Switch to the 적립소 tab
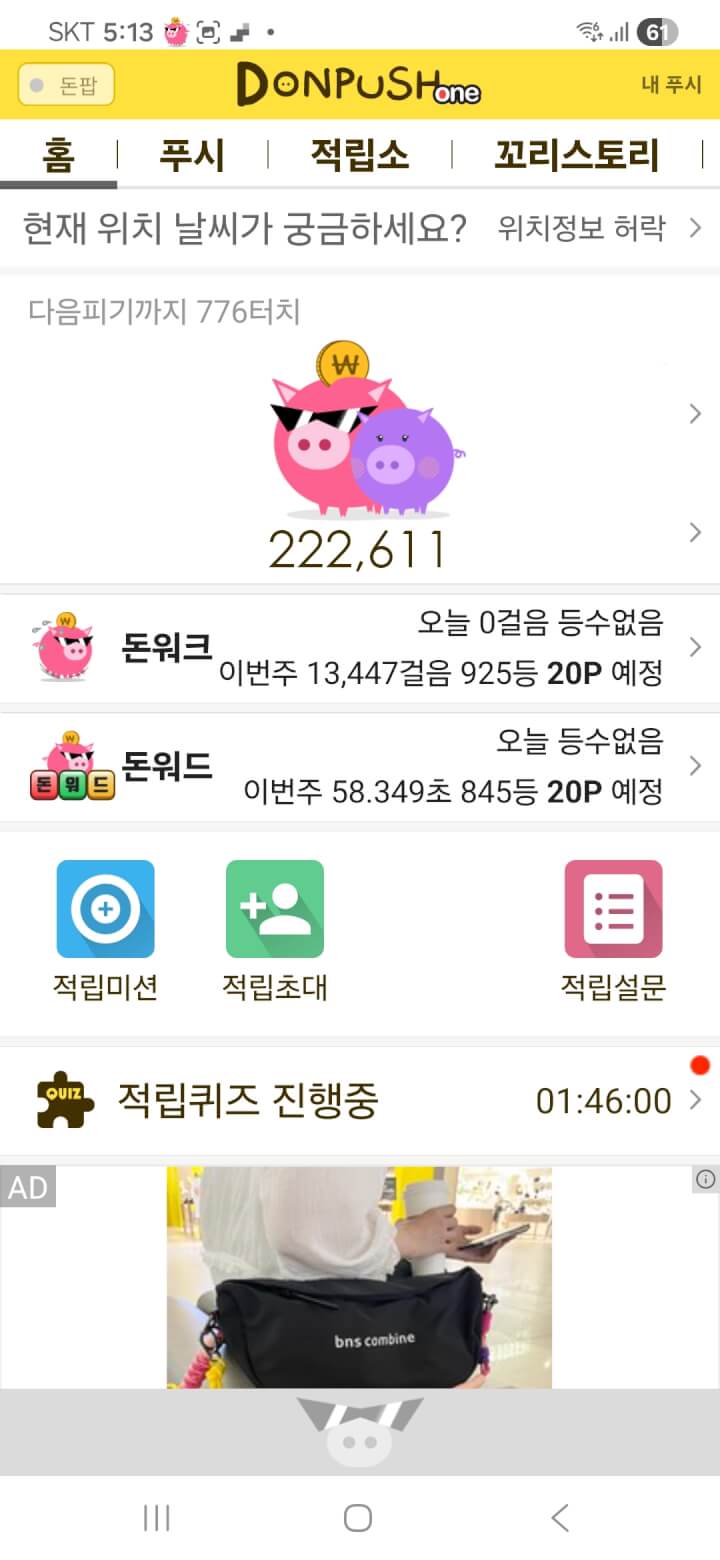Viewport: 720px width, 1560px height. pos(359,155)
